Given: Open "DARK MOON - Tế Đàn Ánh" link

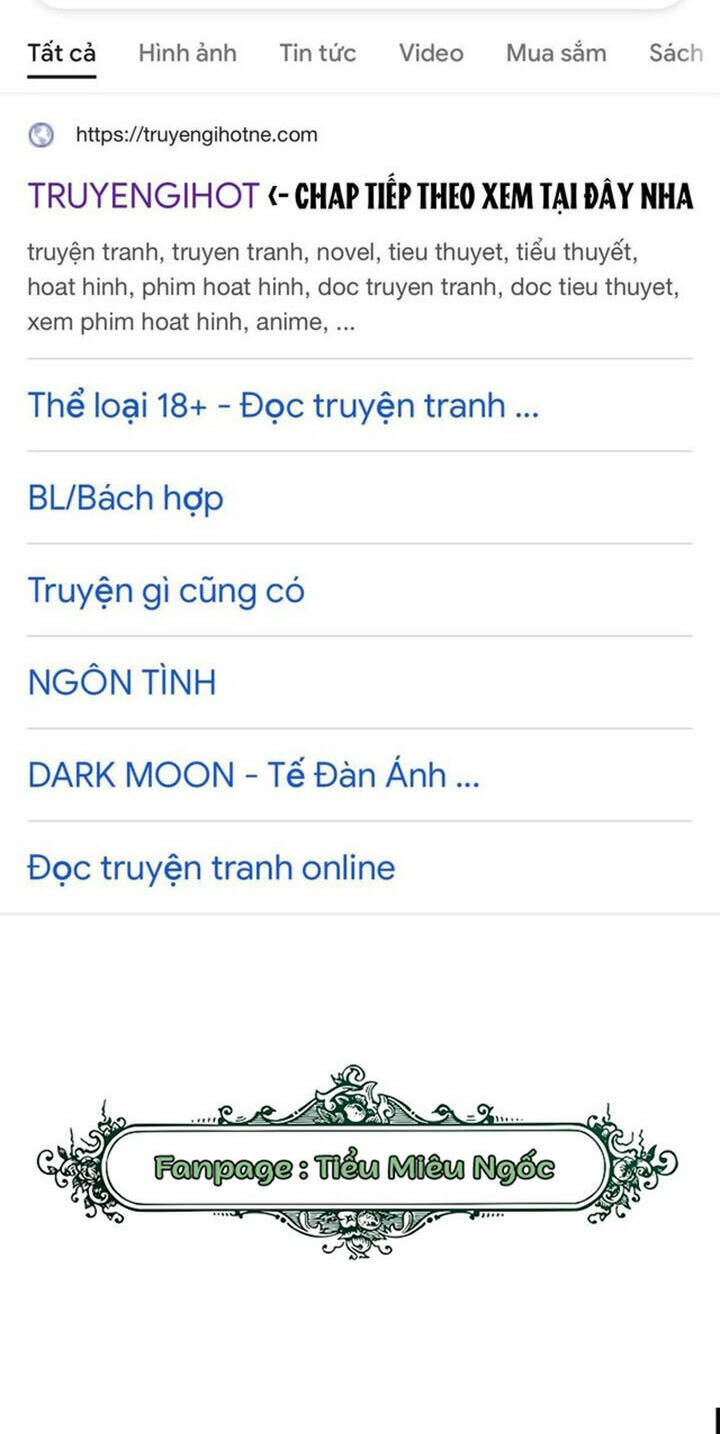Looking at the screenshot, I should click(253, 774).
